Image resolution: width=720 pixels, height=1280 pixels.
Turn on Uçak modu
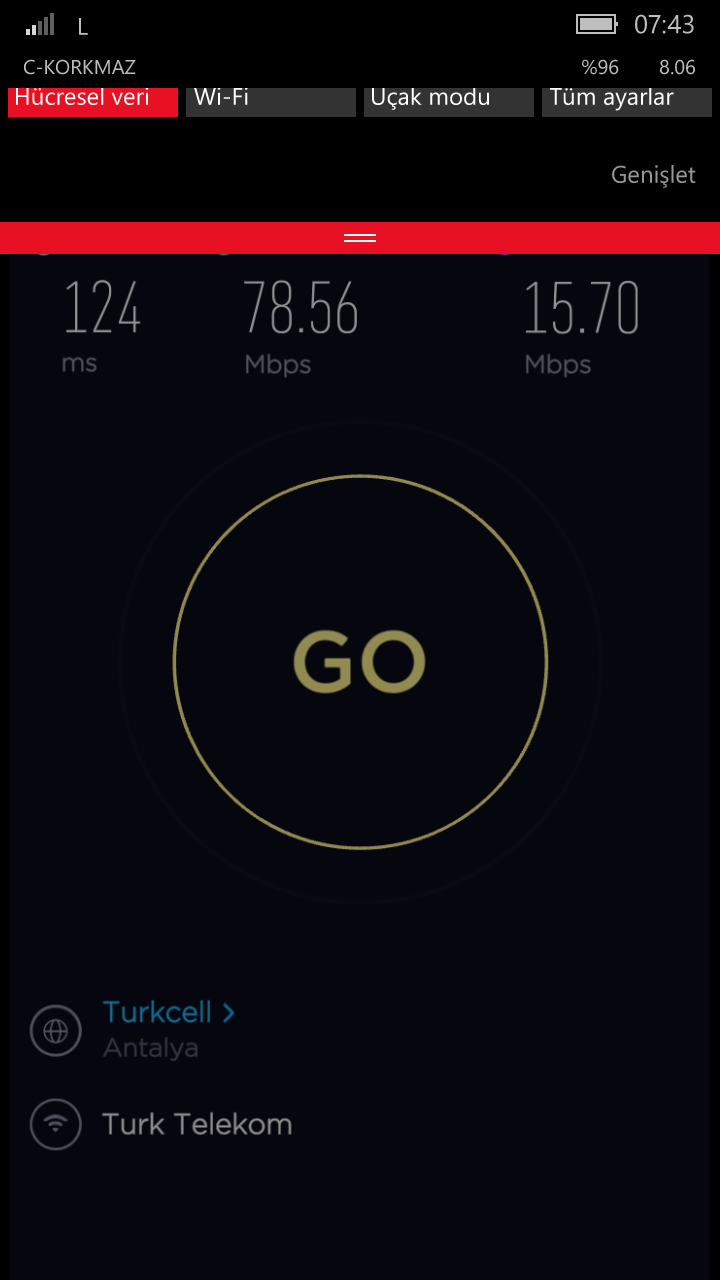(x=449, y=102)
